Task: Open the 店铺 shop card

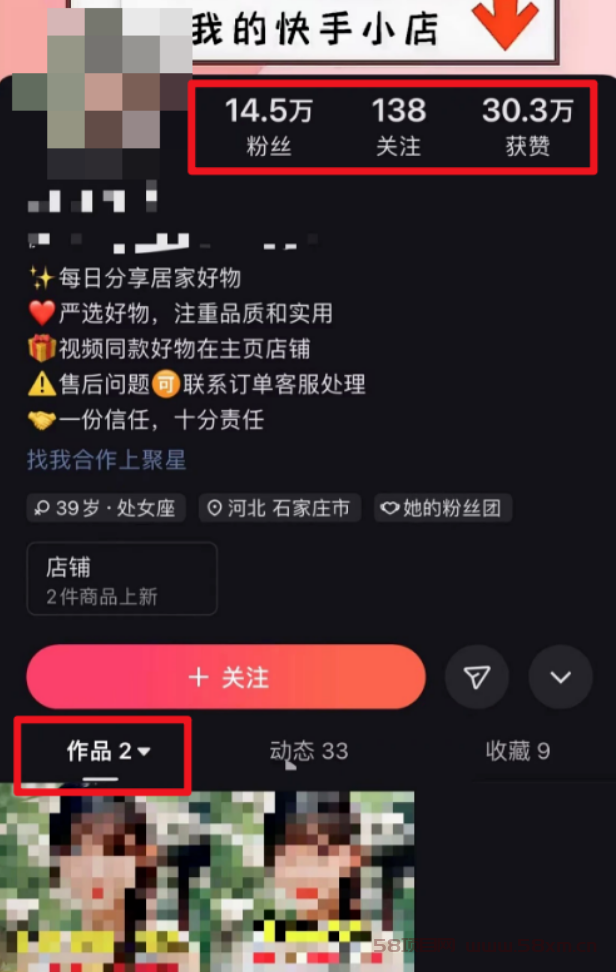Action: click(122, 578)
